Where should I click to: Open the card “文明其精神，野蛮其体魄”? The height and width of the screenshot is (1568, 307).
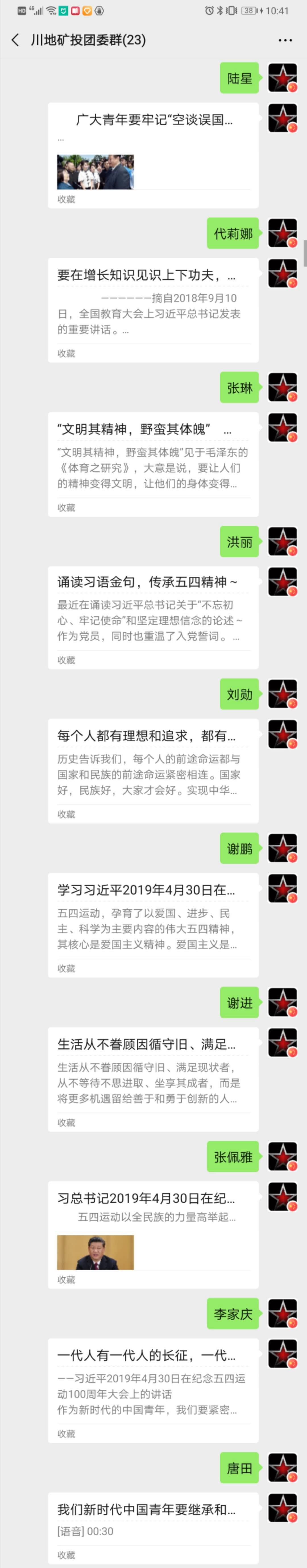pyautogui.click(x=153, y=464)
